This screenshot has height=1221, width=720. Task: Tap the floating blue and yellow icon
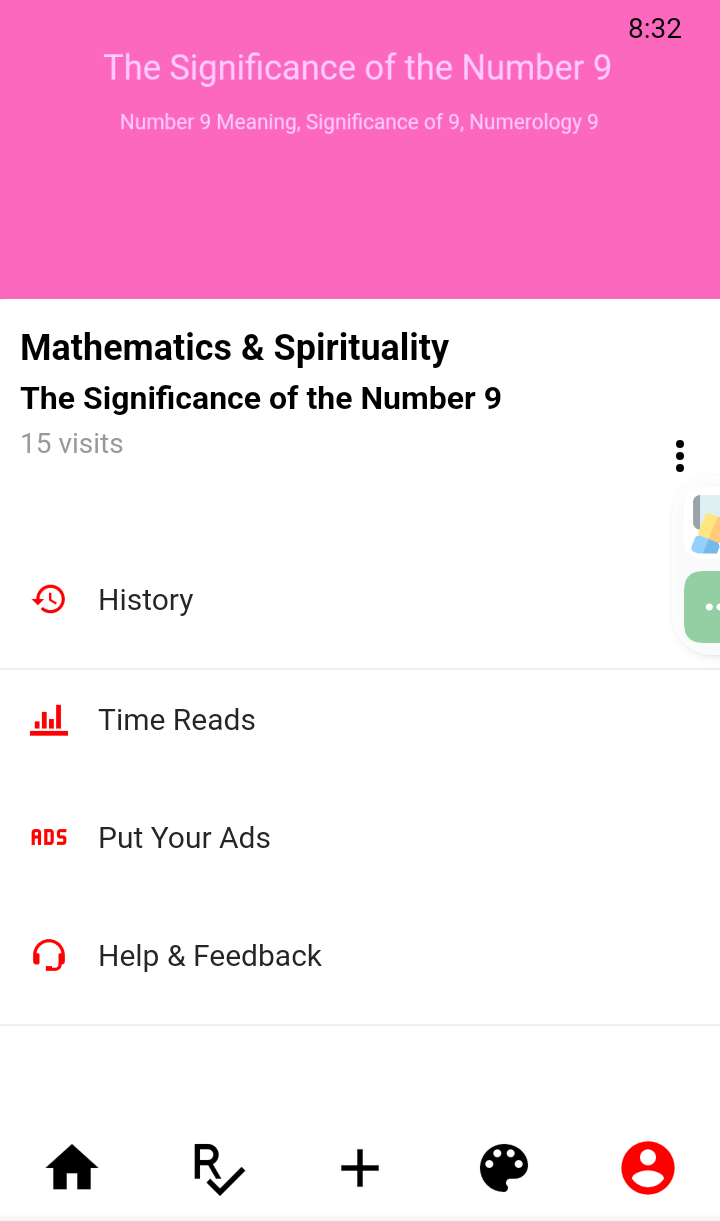point(705,524)
